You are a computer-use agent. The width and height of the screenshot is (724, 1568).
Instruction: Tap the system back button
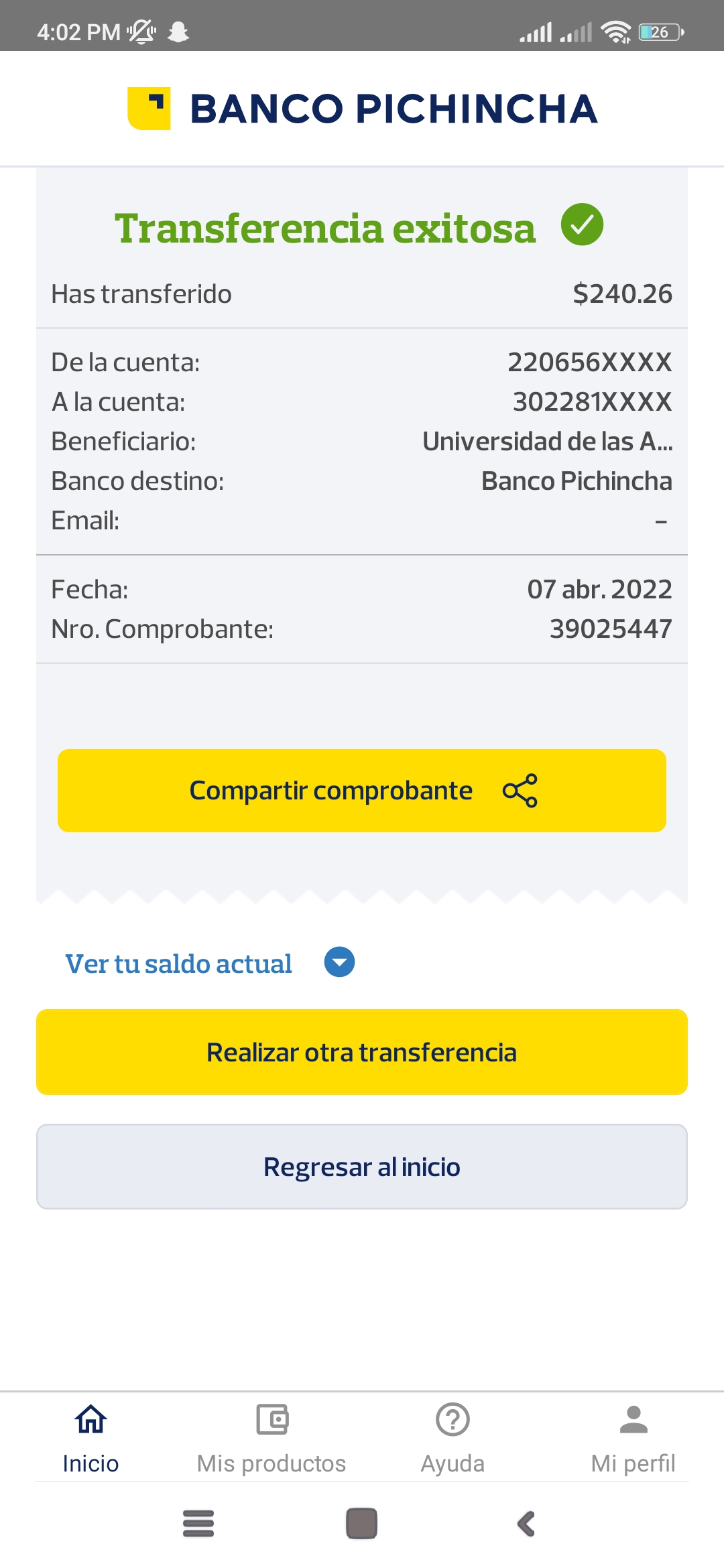point(526,1524)
